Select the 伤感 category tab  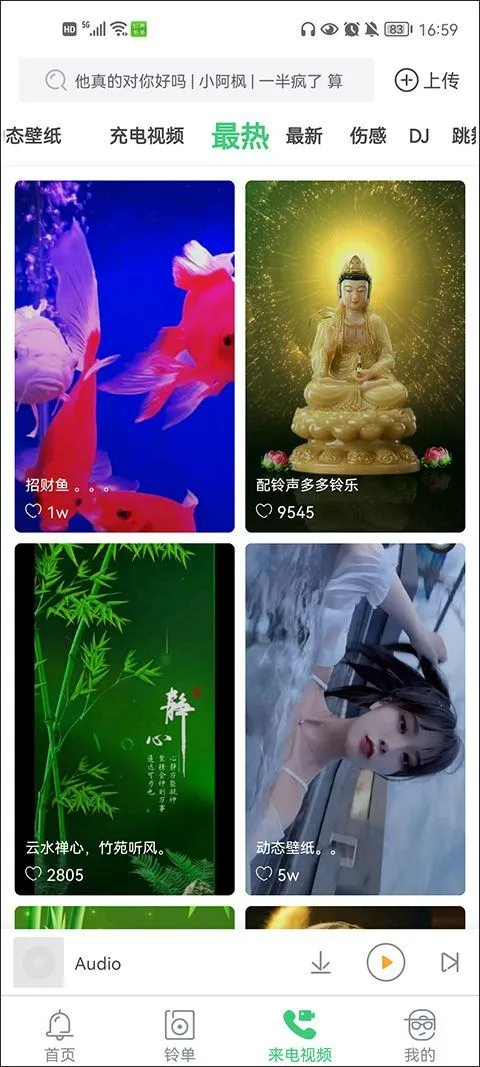coord(368,135)
